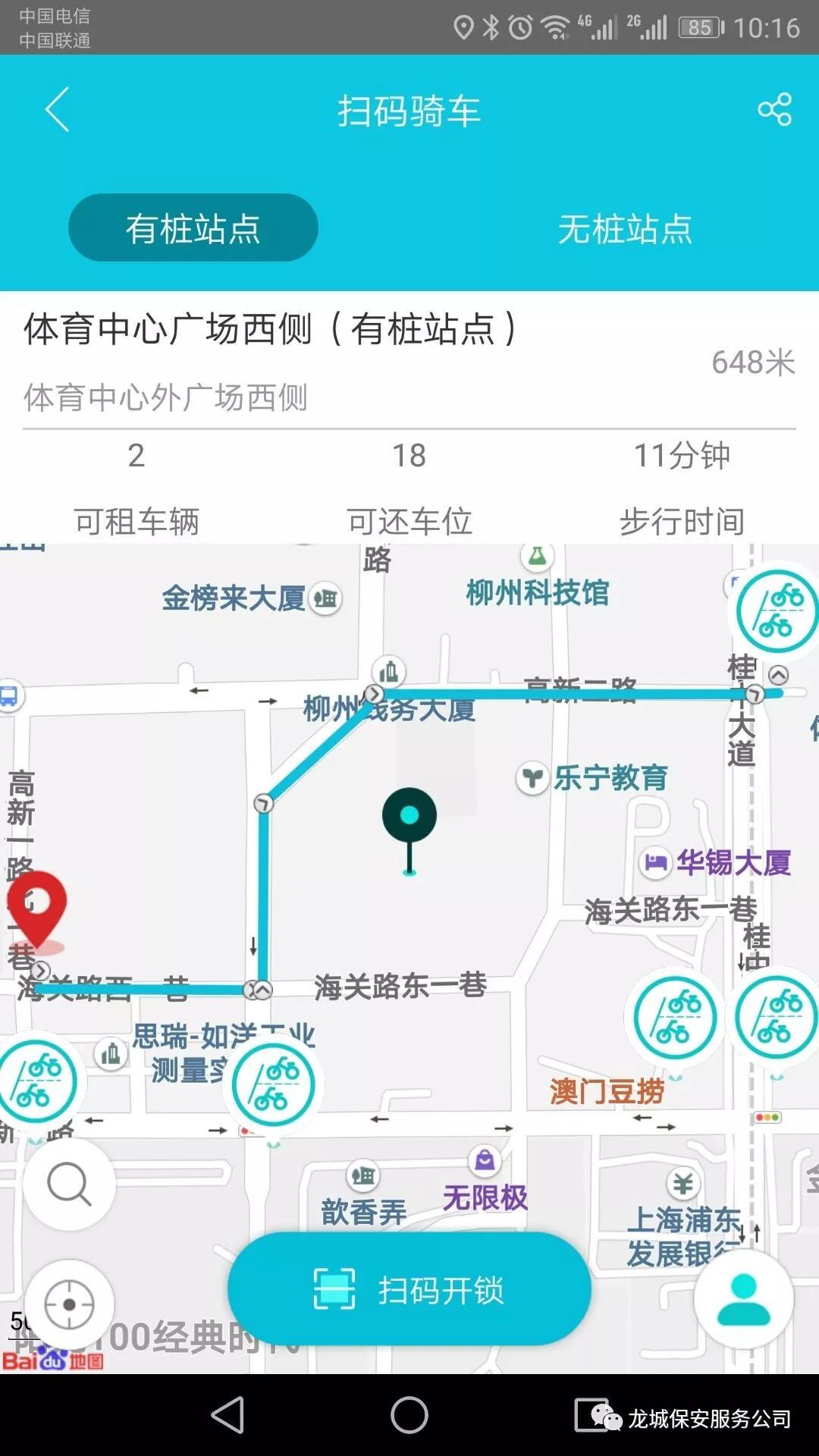Switch to the 有桩站点 tab
The width and height of the screenshot is (819, 1456).
[x=193, y=228]
